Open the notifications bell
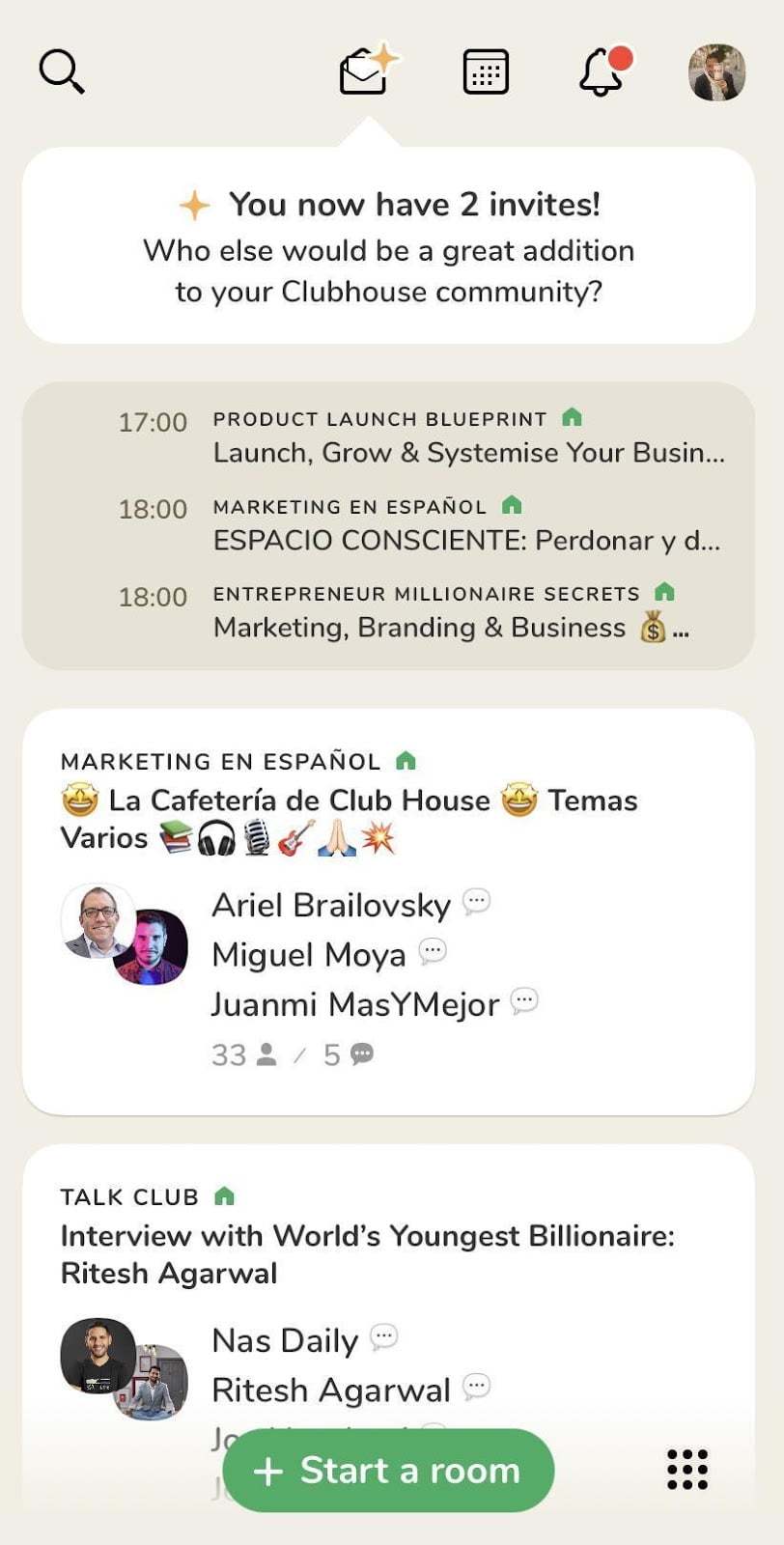The height and width of the screenshot is (1545, 784). click(x=602, y=71)
